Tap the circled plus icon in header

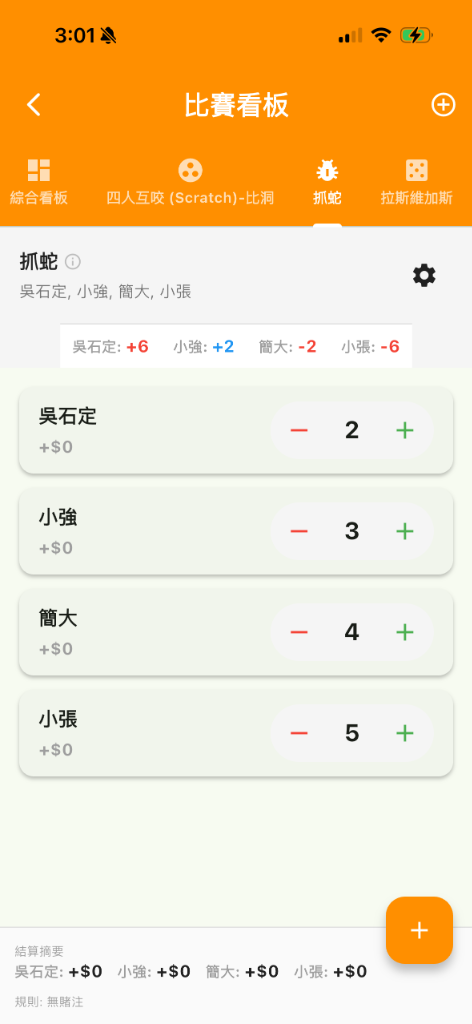coord(443,104)
